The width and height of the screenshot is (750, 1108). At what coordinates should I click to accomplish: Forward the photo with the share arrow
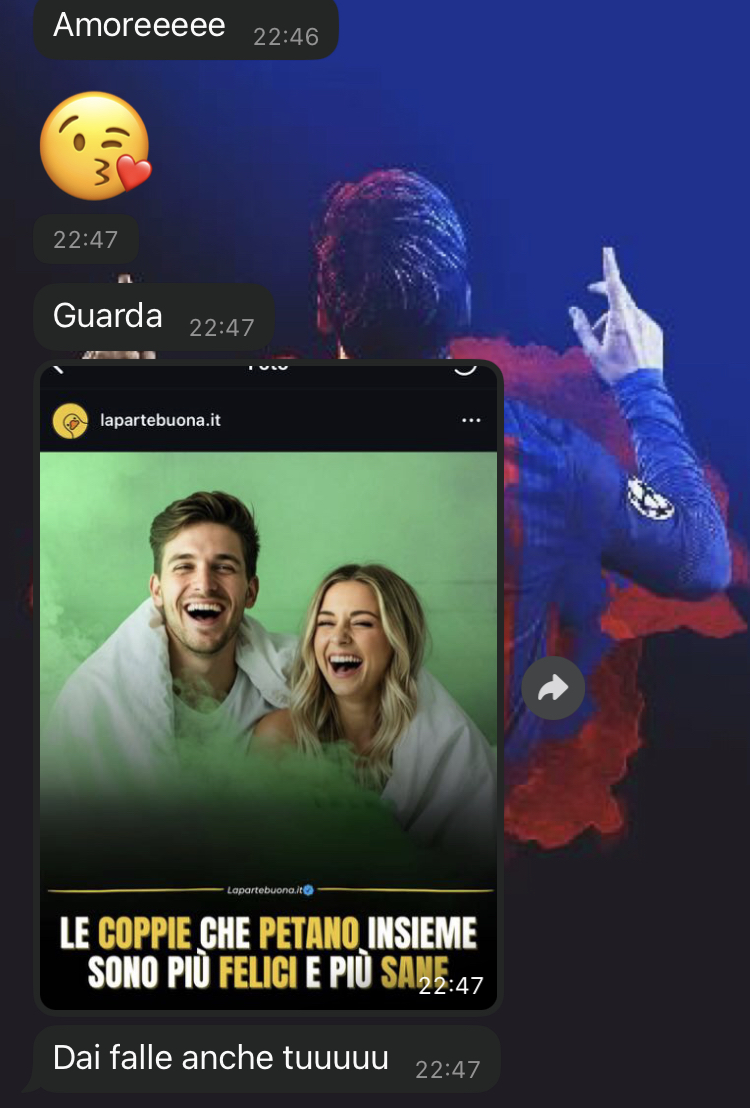tap(553, 687)
